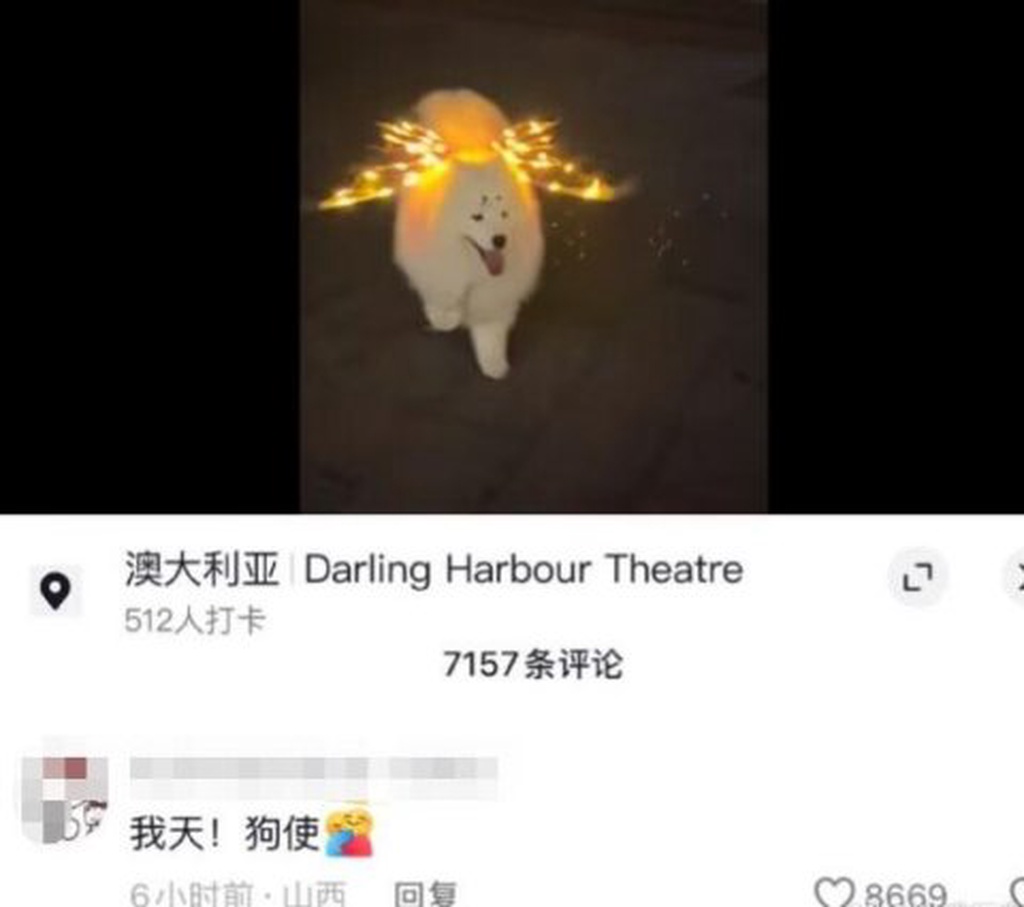Expand the comments panel to full screen
1024x907 pixels.
point(916,577)
